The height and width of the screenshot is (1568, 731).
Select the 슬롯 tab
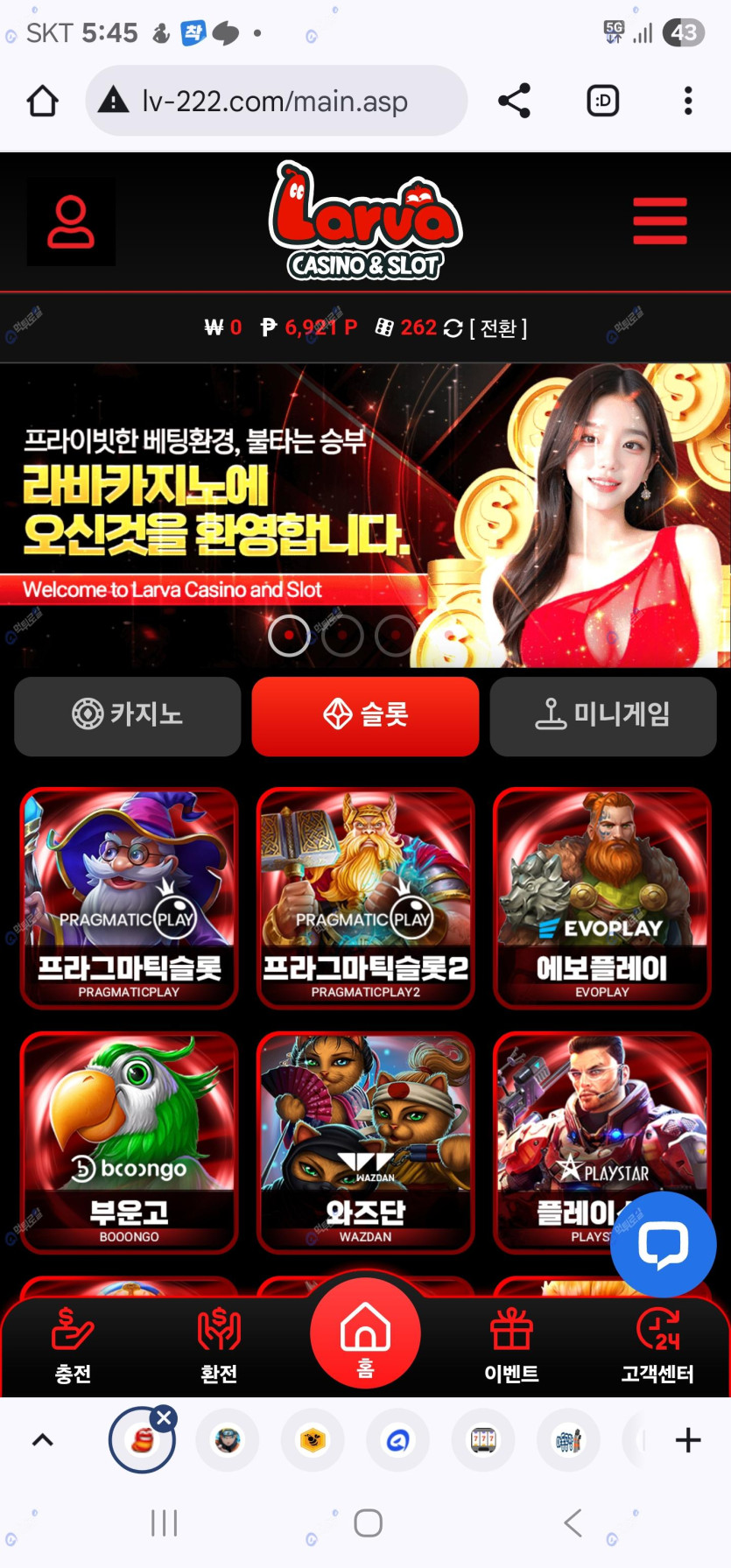(x=365, y=715)
